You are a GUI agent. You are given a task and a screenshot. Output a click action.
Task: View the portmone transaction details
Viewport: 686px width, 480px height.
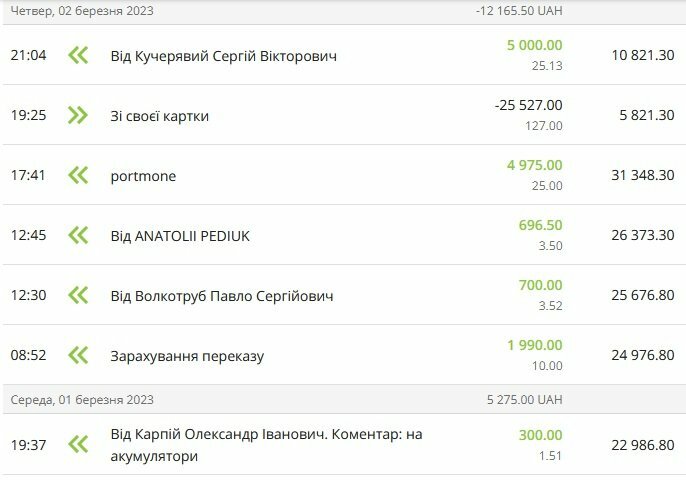143,176
